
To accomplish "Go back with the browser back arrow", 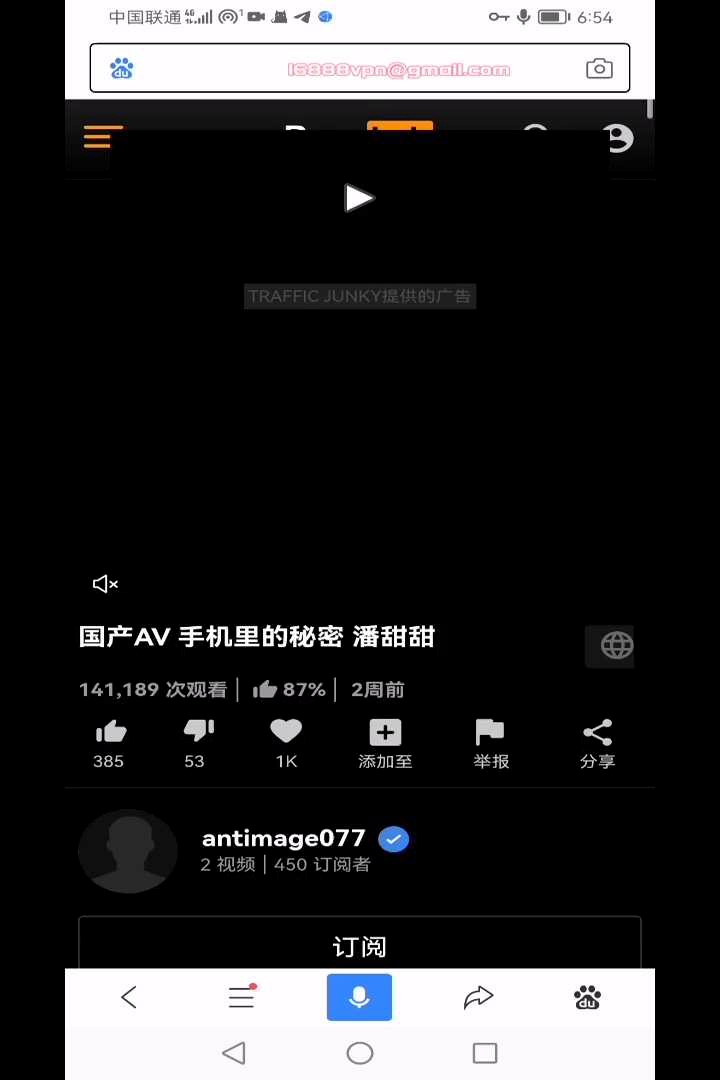I will (129, 997).
